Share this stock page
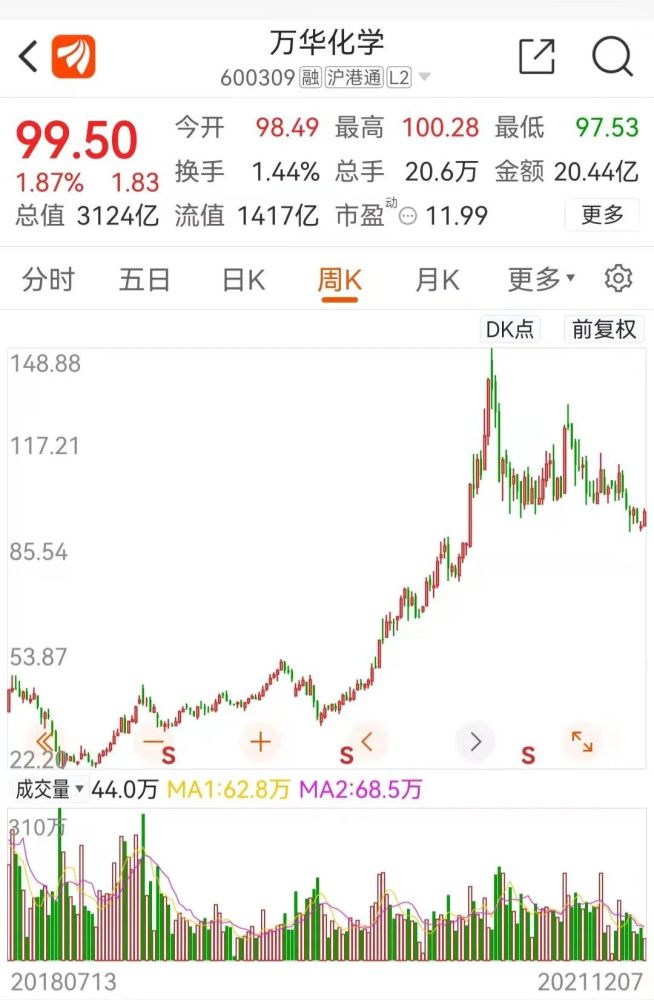The width and height of the screenshot is (654, 1000). (537, 57)
